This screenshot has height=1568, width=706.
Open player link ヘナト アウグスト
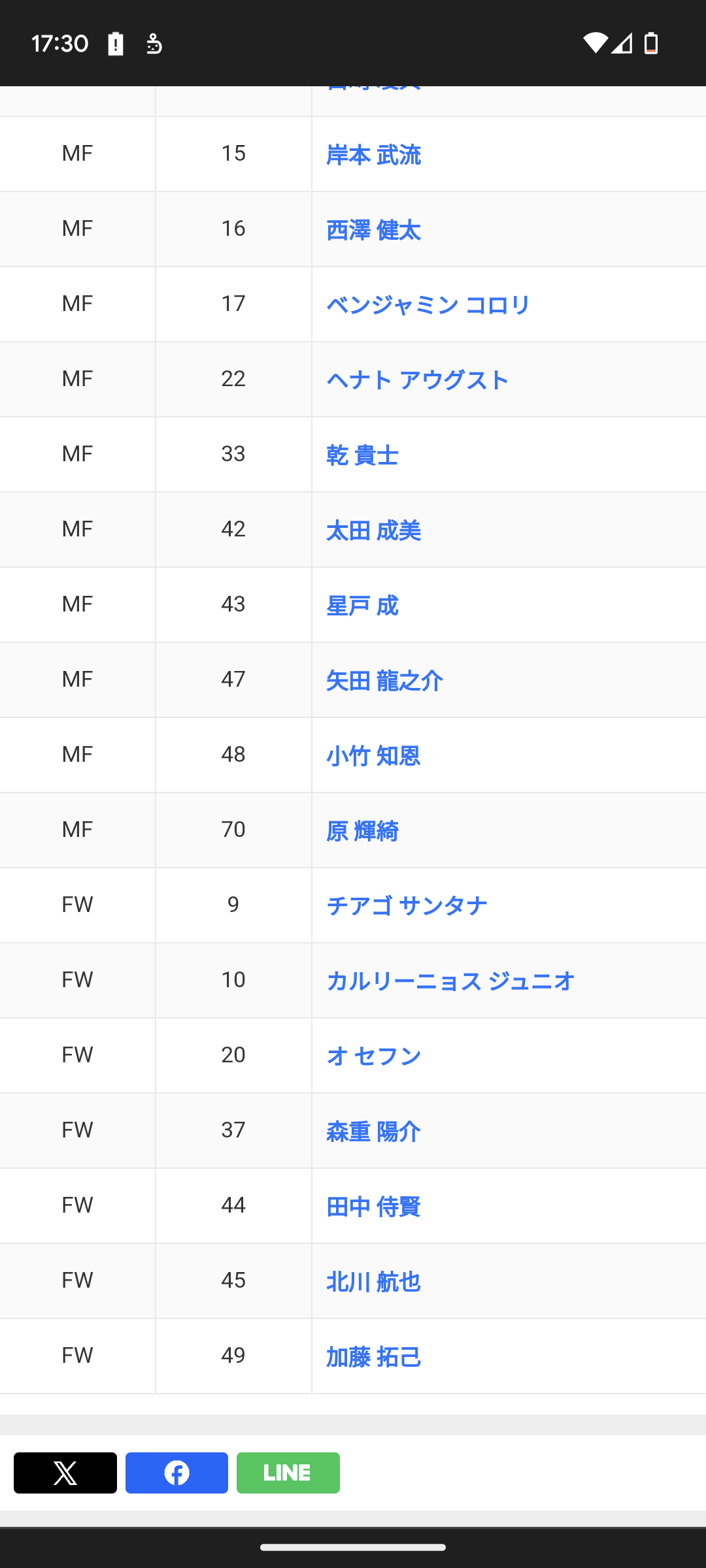(417, 380)
